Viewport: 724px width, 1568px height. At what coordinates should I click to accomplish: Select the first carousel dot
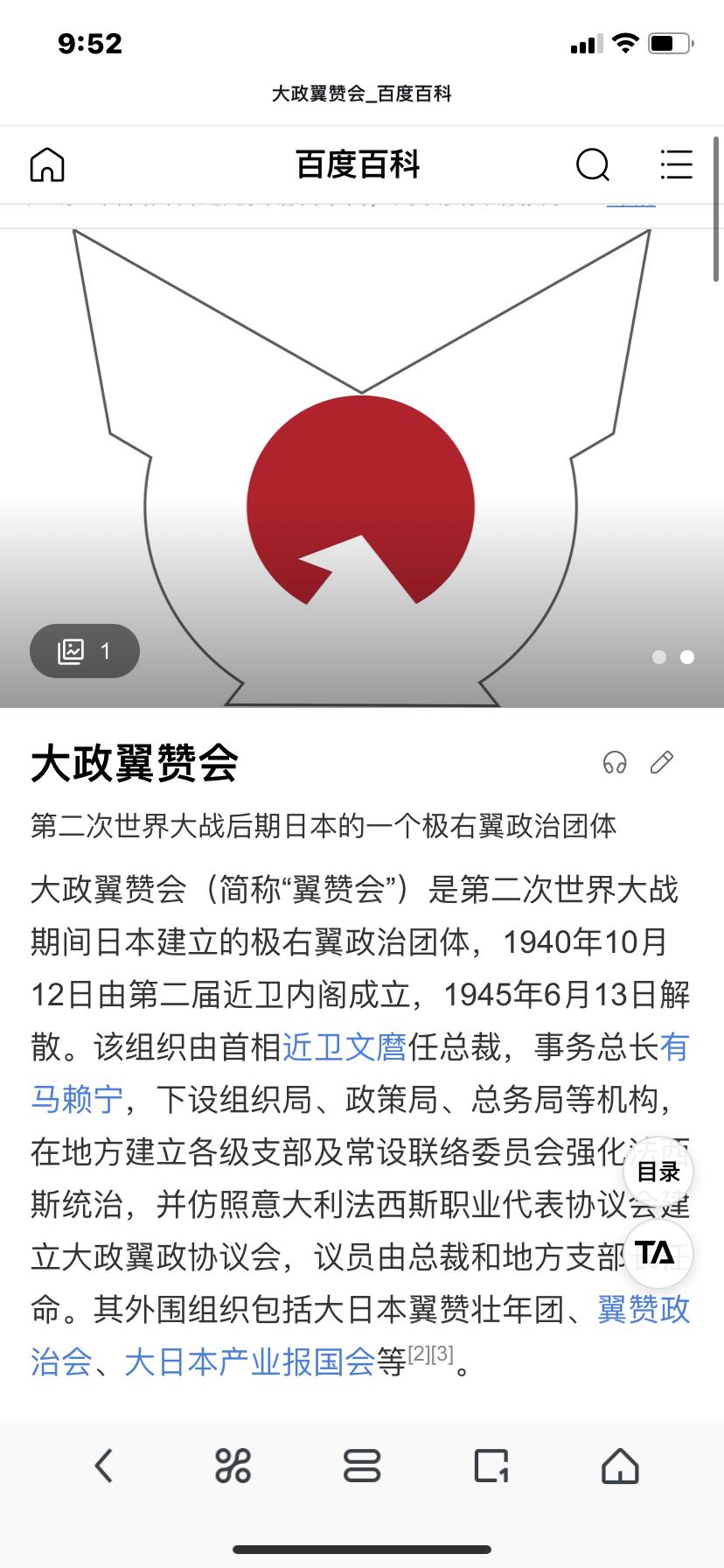pos(660,656)
